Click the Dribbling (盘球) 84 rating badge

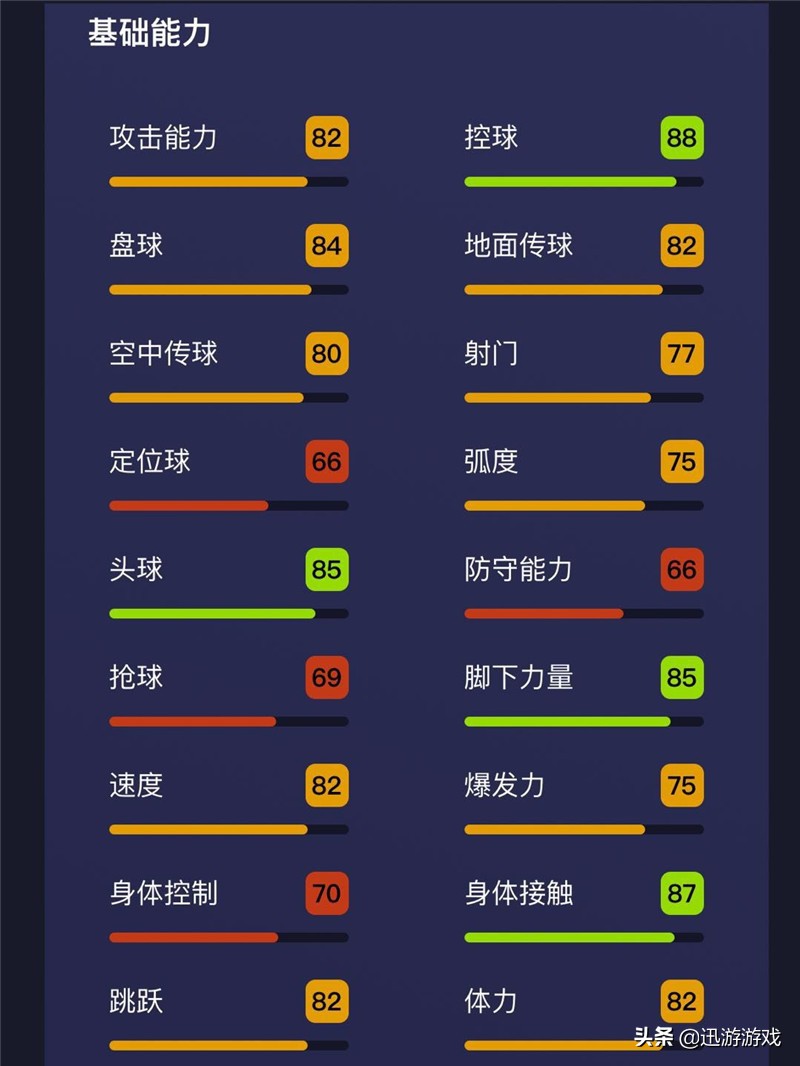point(326,246)
